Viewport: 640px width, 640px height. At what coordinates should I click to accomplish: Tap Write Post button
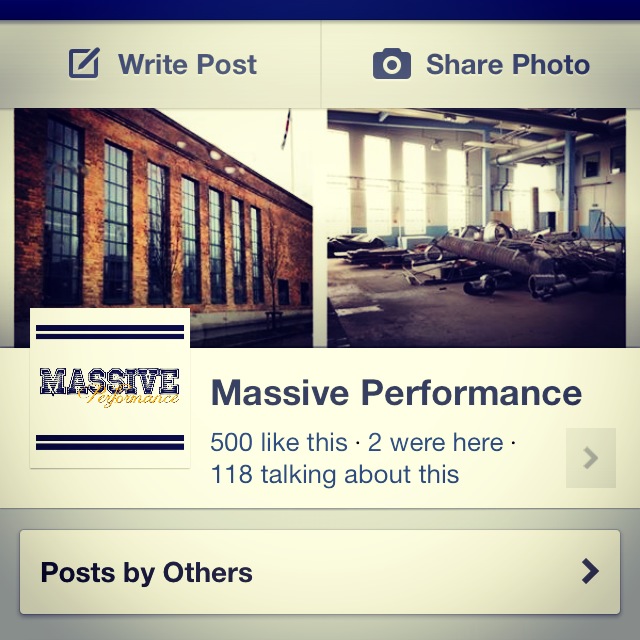click(x=162, y=65)
